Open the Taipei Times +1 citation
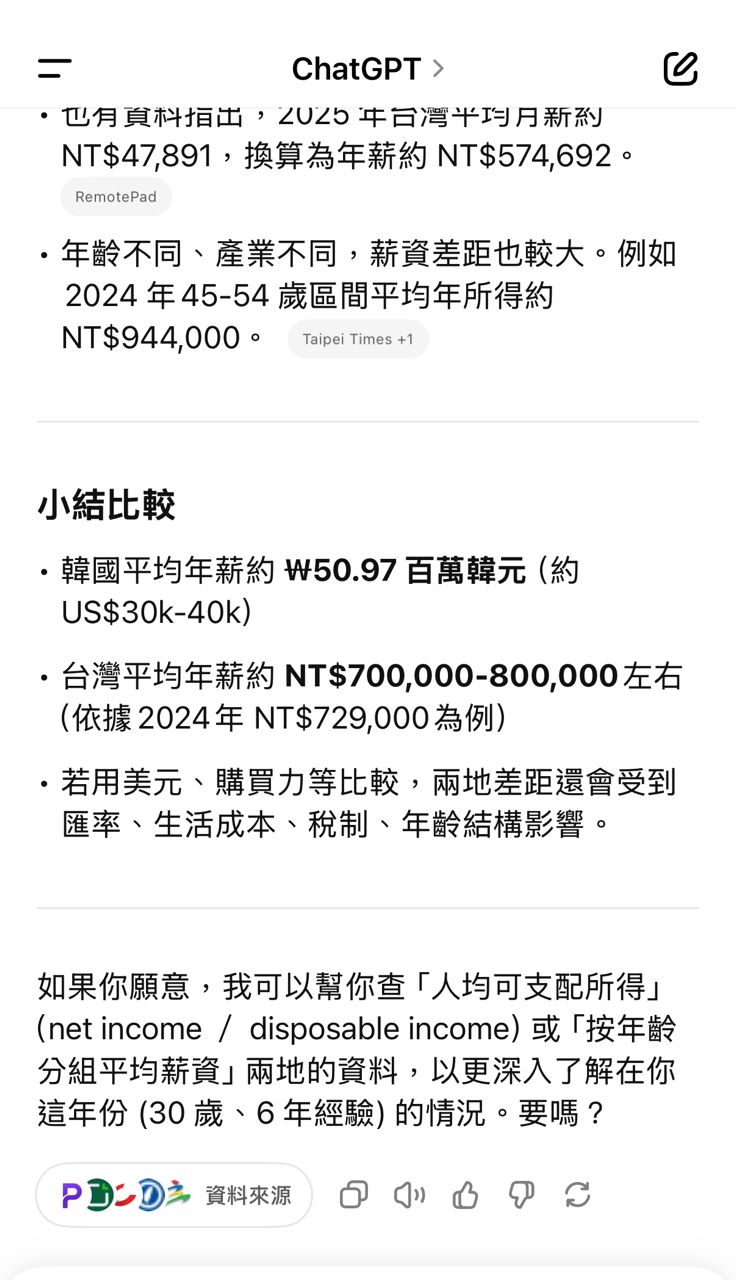736x1280 pixels. pyautogui.click(x=358, y=339)
